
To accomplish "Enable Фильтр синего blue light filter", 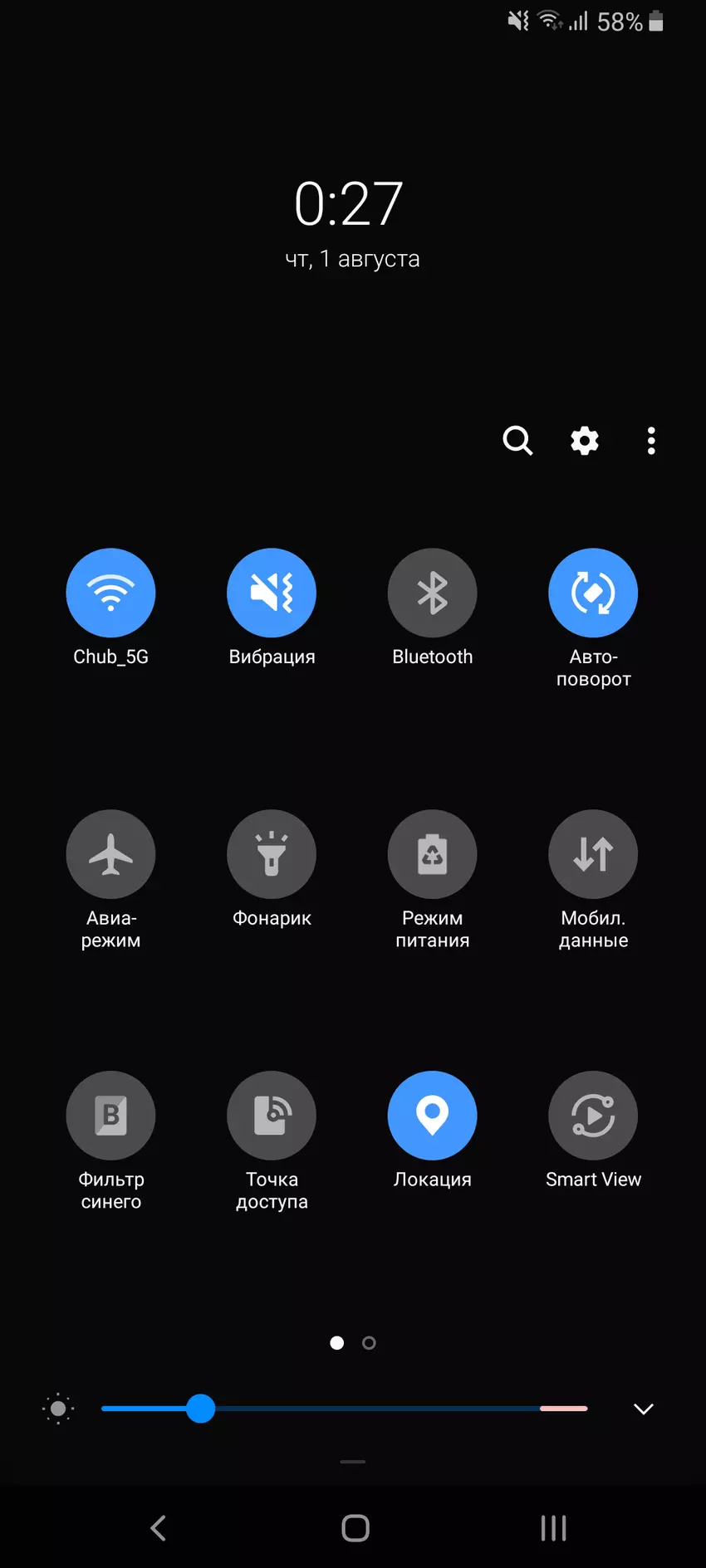I will [x=110, y=1116].
